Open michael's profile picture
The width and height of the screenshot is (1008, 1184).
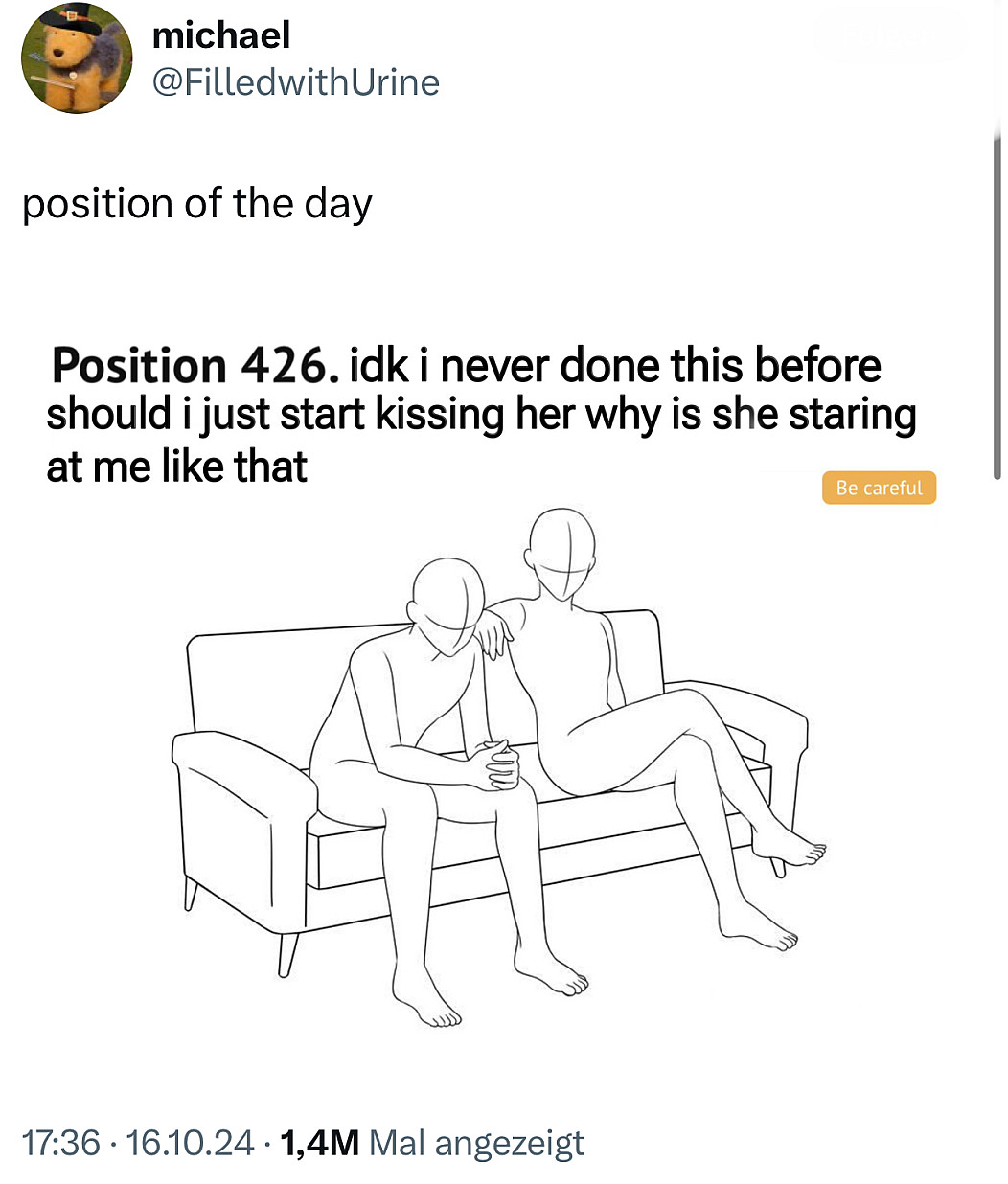[x=77, y=59]
